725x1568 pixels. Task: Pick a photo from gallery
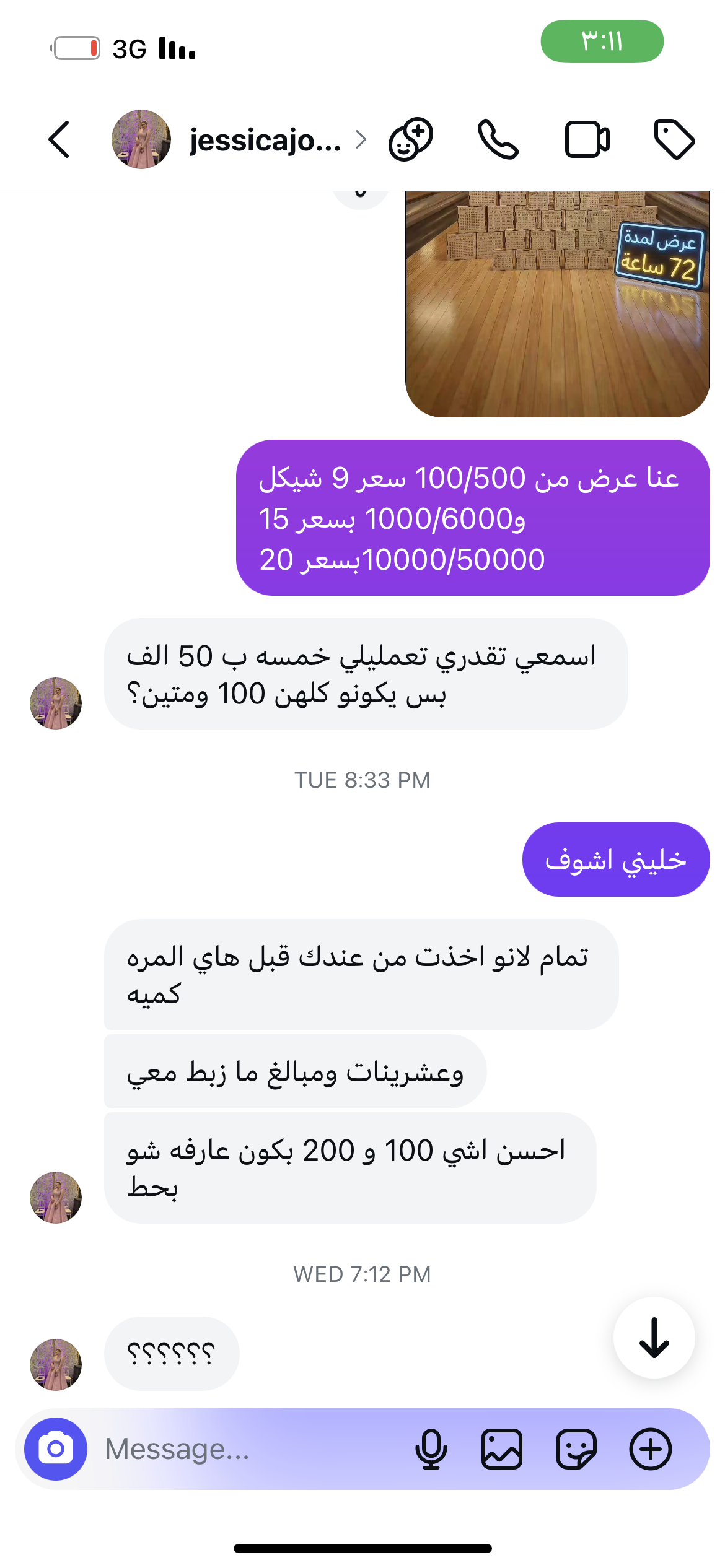502,1449
